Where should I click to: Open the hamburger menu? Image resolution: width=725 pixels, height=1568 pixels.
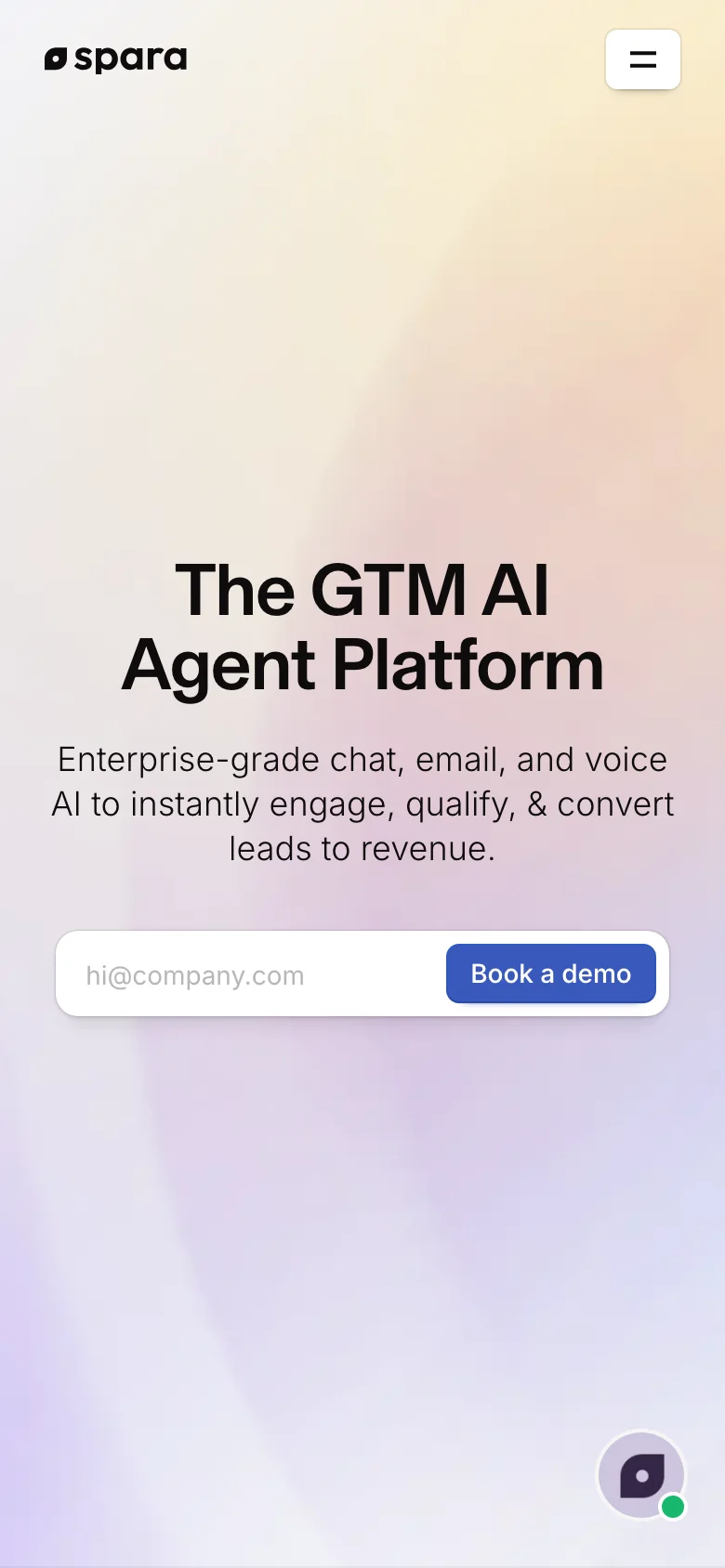point(642,59)
